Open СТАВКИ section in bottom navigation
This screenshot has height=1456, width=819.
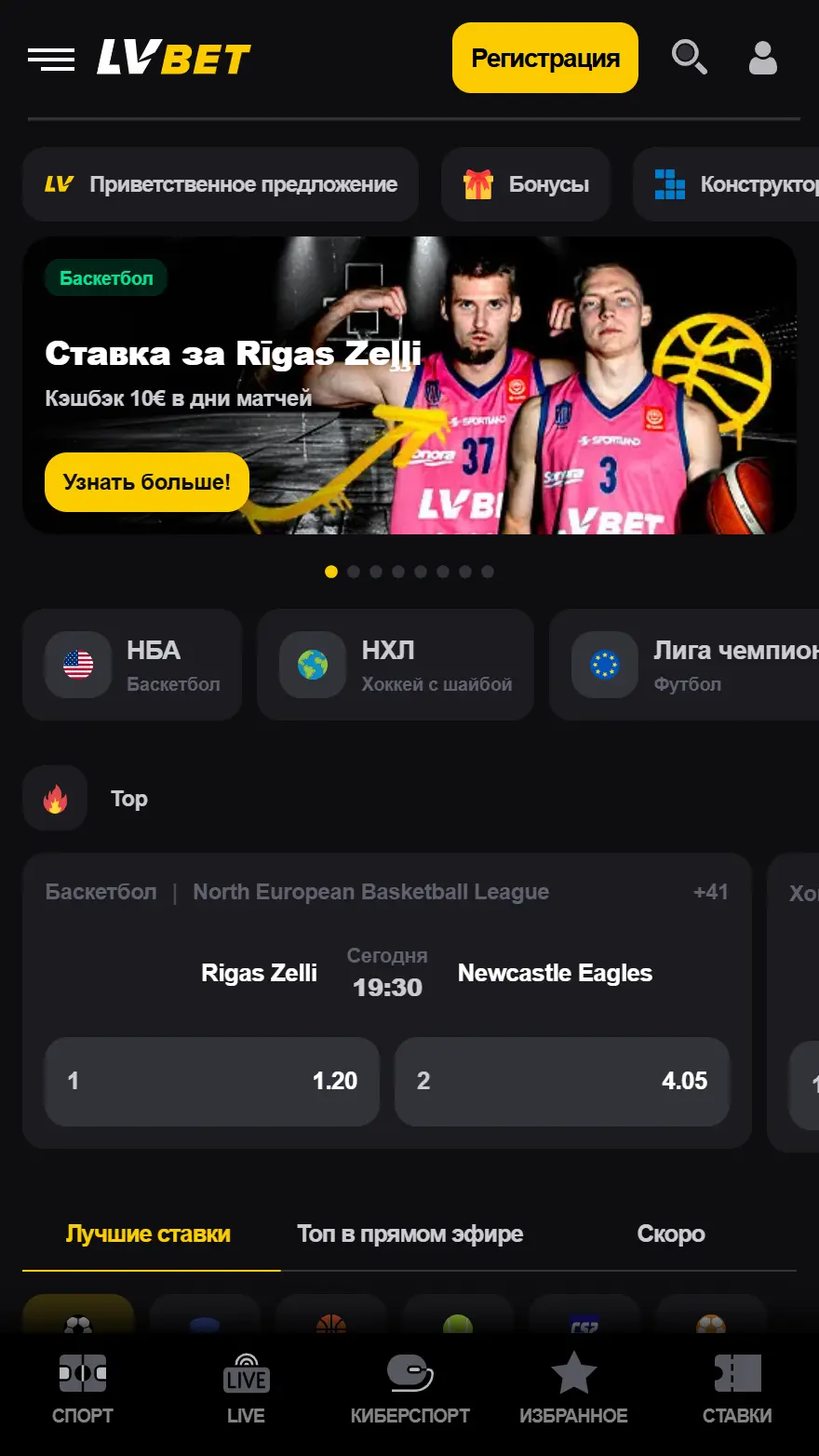point(736,1389)
